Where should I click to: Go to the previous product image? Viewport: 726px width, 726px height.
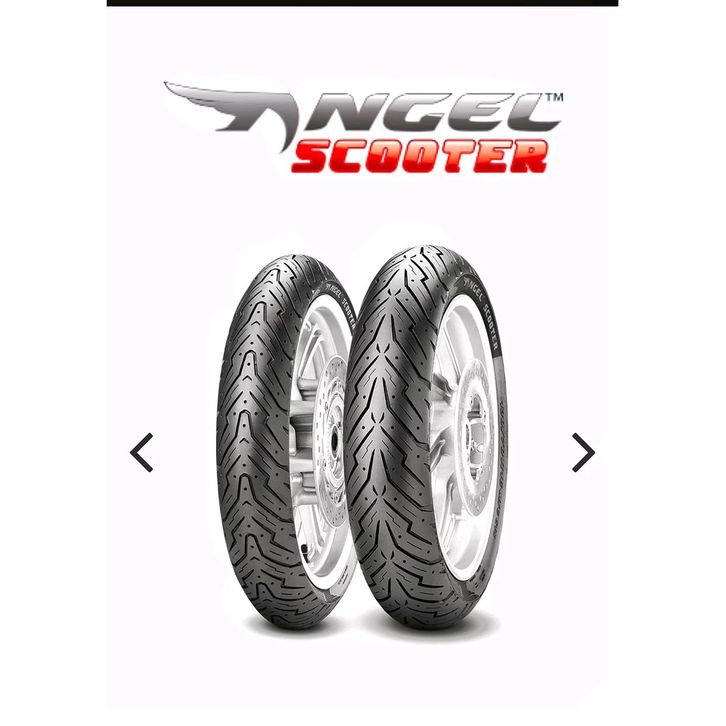(142, 453)
